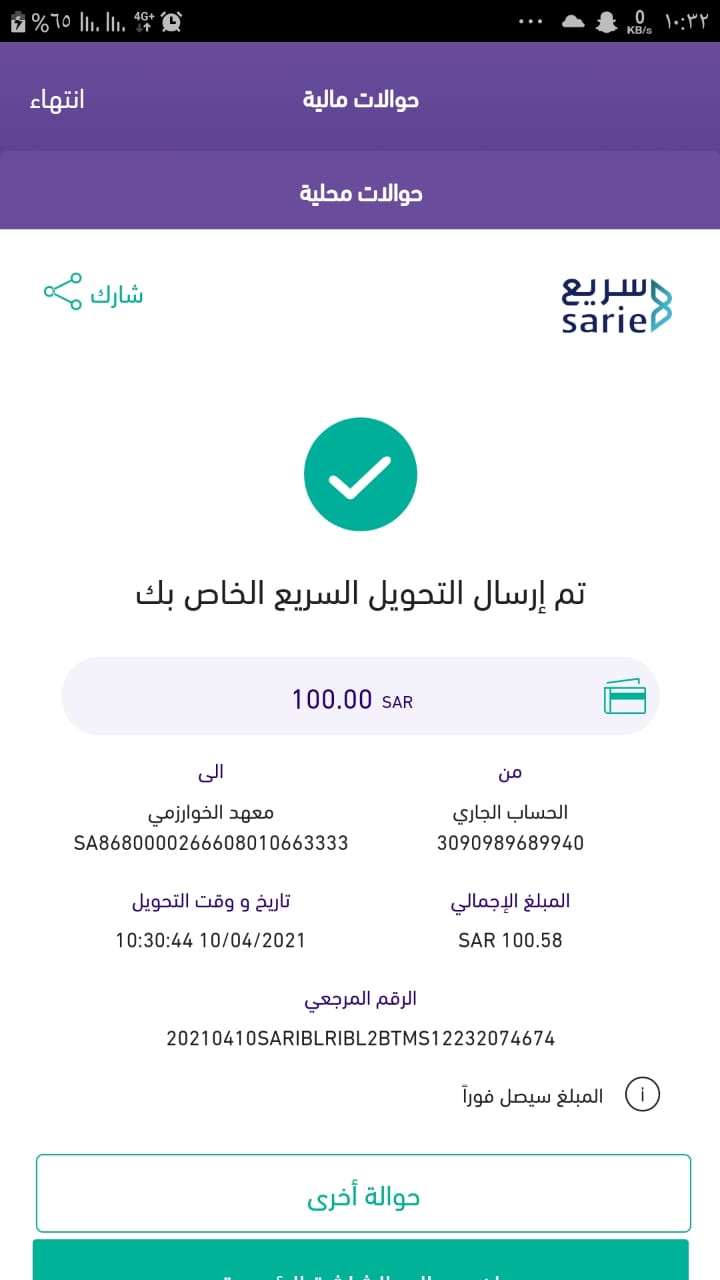Start another transfer with حوالة أخرى
Screen dimensions: 720x1280
pyautogui.click(x=363, y=1194)
